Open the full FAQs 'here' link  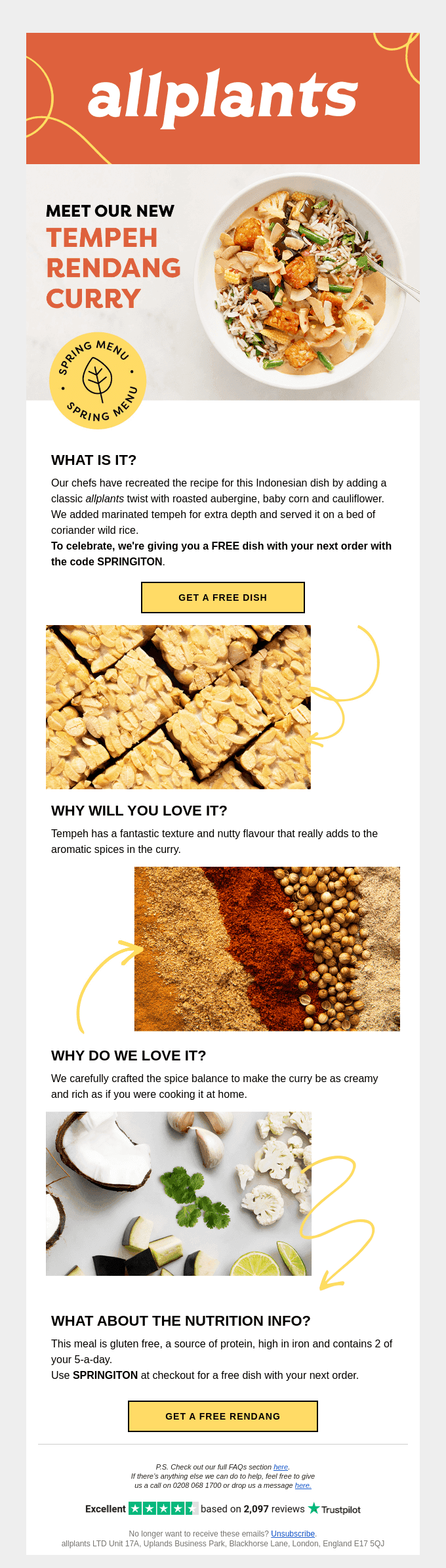click(281, 1467)
